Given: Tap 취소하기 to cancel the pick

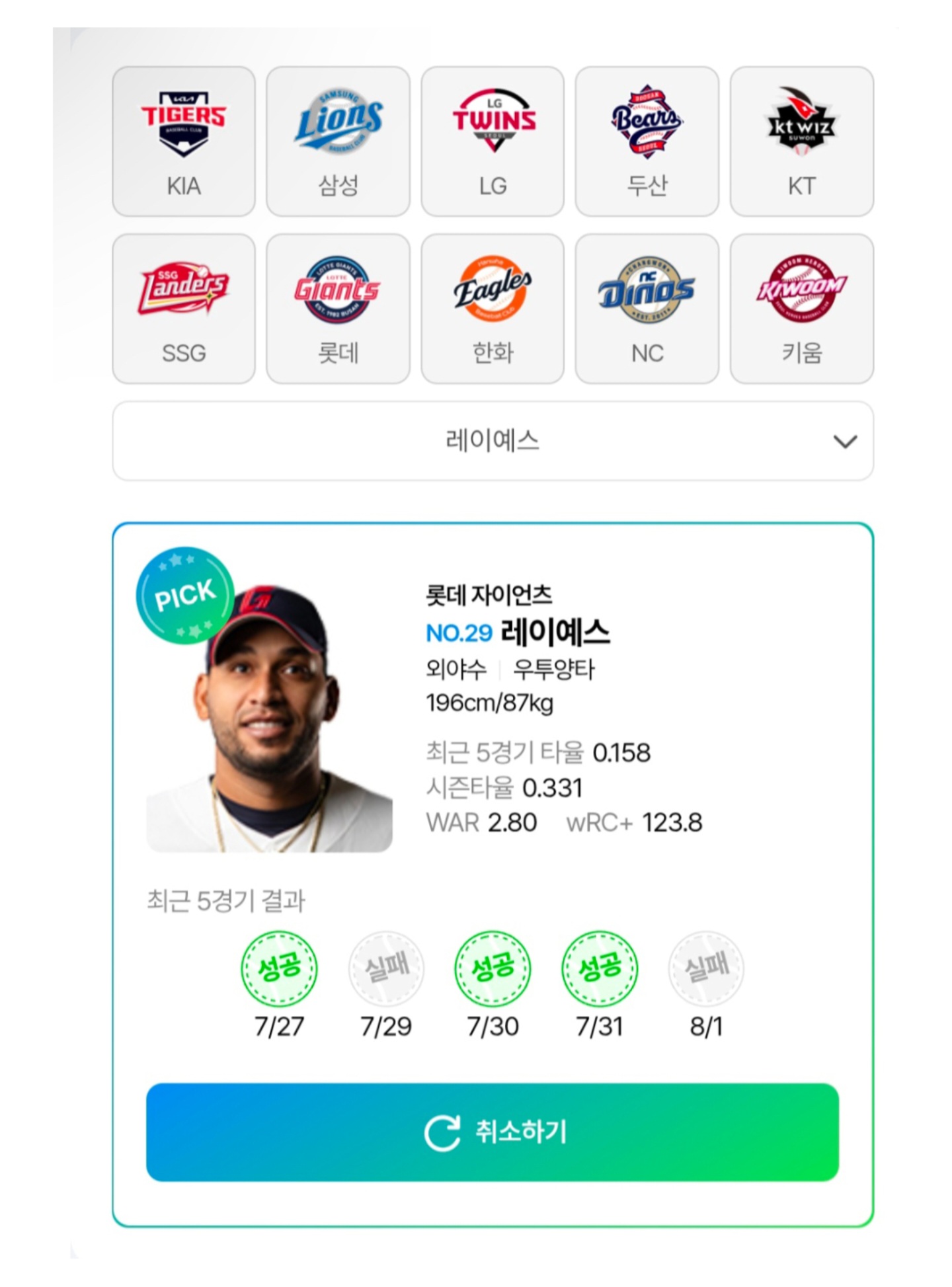Looking at the screenshot, I should pos(493,1132).
